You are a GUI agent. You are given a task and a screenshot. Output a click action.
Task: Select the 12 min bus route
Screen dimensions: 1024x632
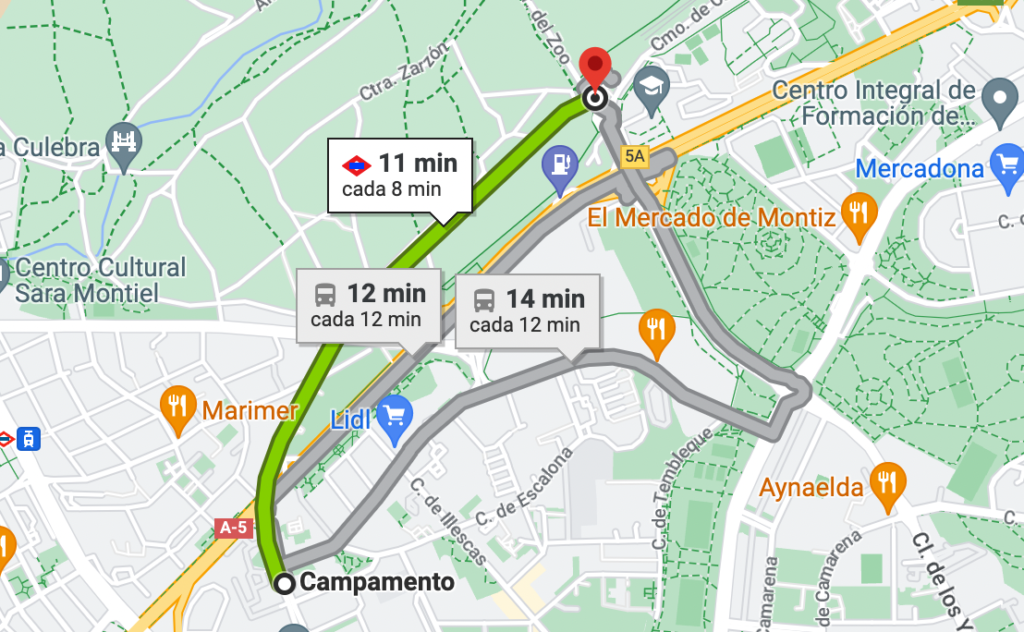pyautogui.click(x=369, y=305)
